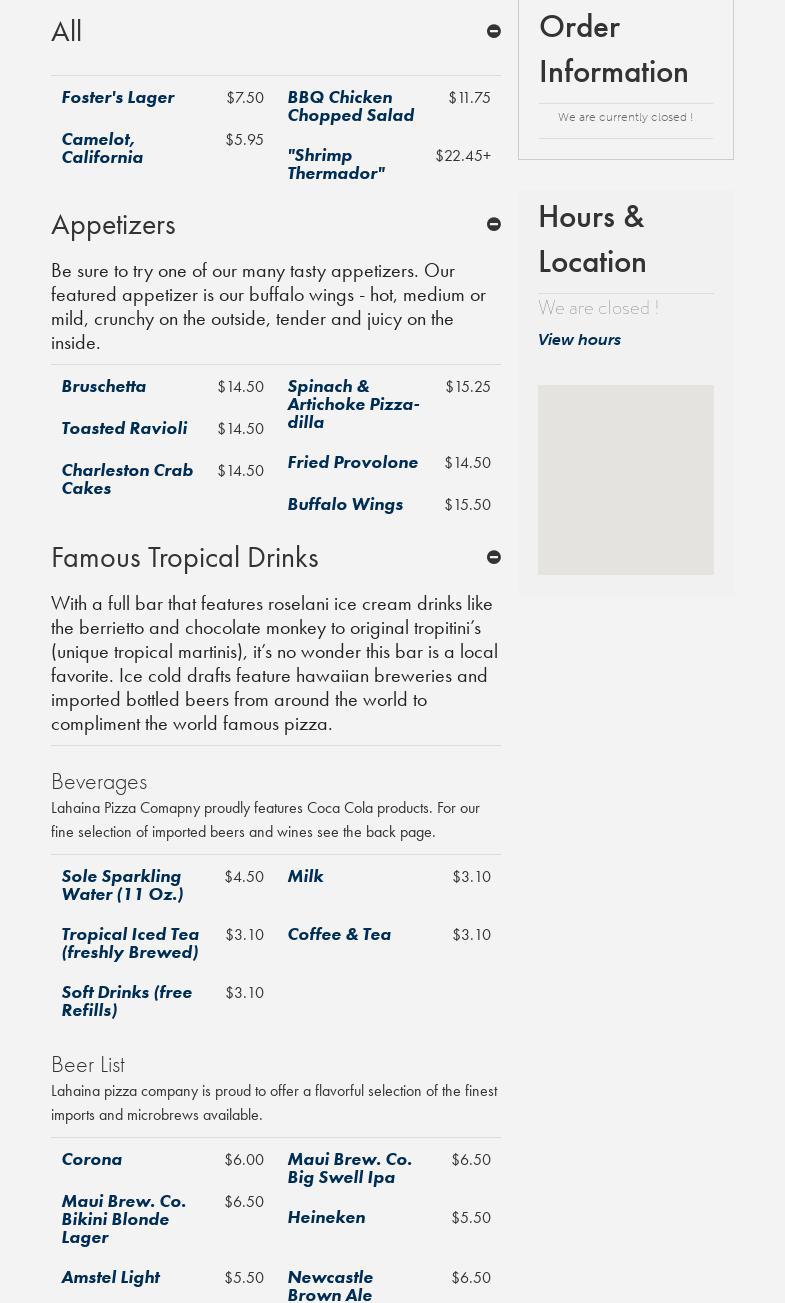785x1303 pixels.
Task: Choose Maui Brew. Co. Big Swell Ipa
Action: point(349,1168)
